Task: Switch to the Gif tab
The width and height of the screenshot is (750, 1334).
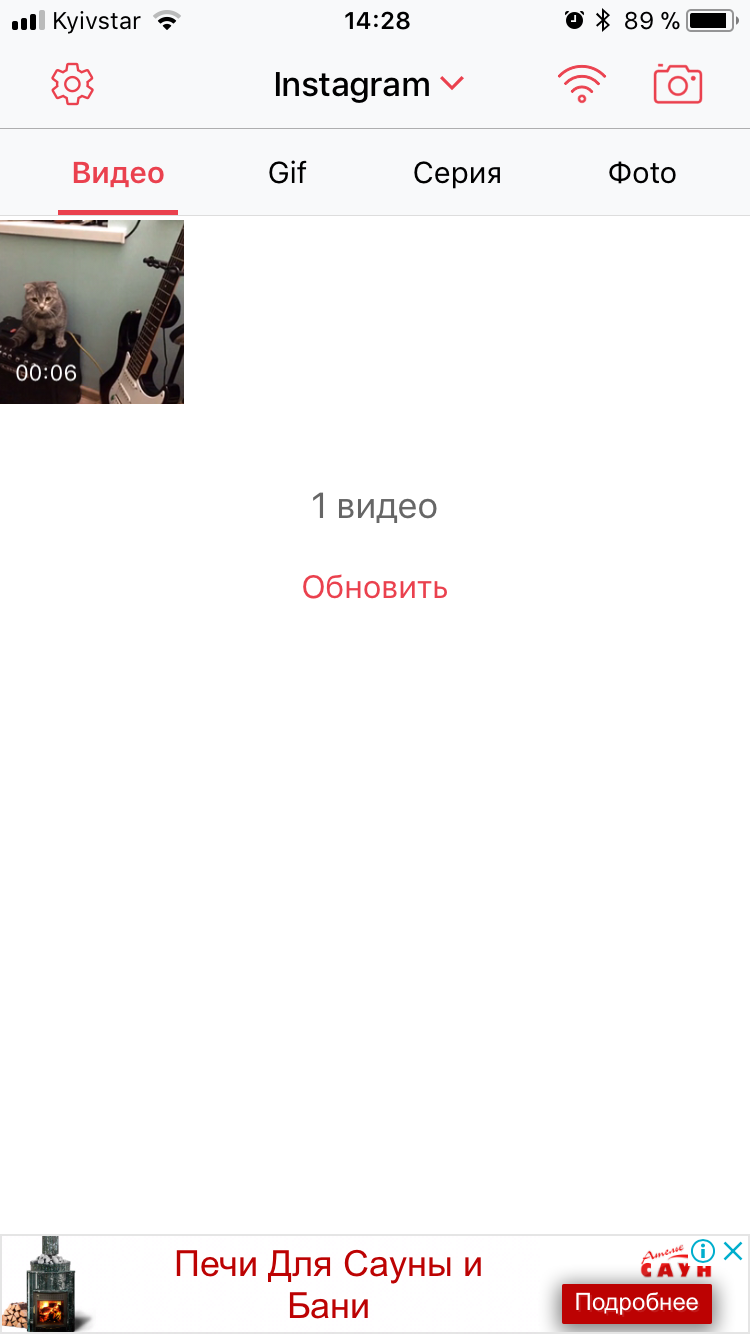Action: click(x=287, y=172)
